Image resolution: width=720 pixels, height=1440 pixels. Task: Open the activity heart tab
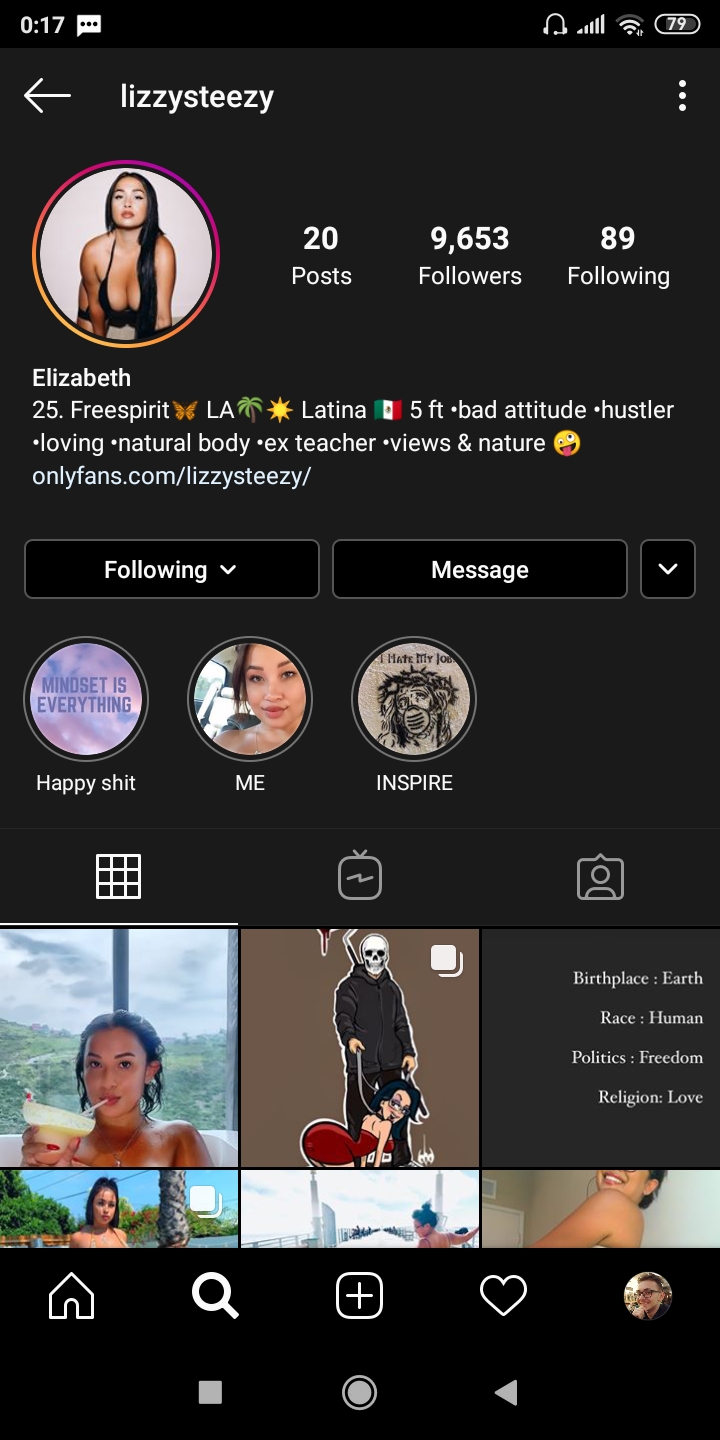pyautogui.click(x=503, y=1296)
